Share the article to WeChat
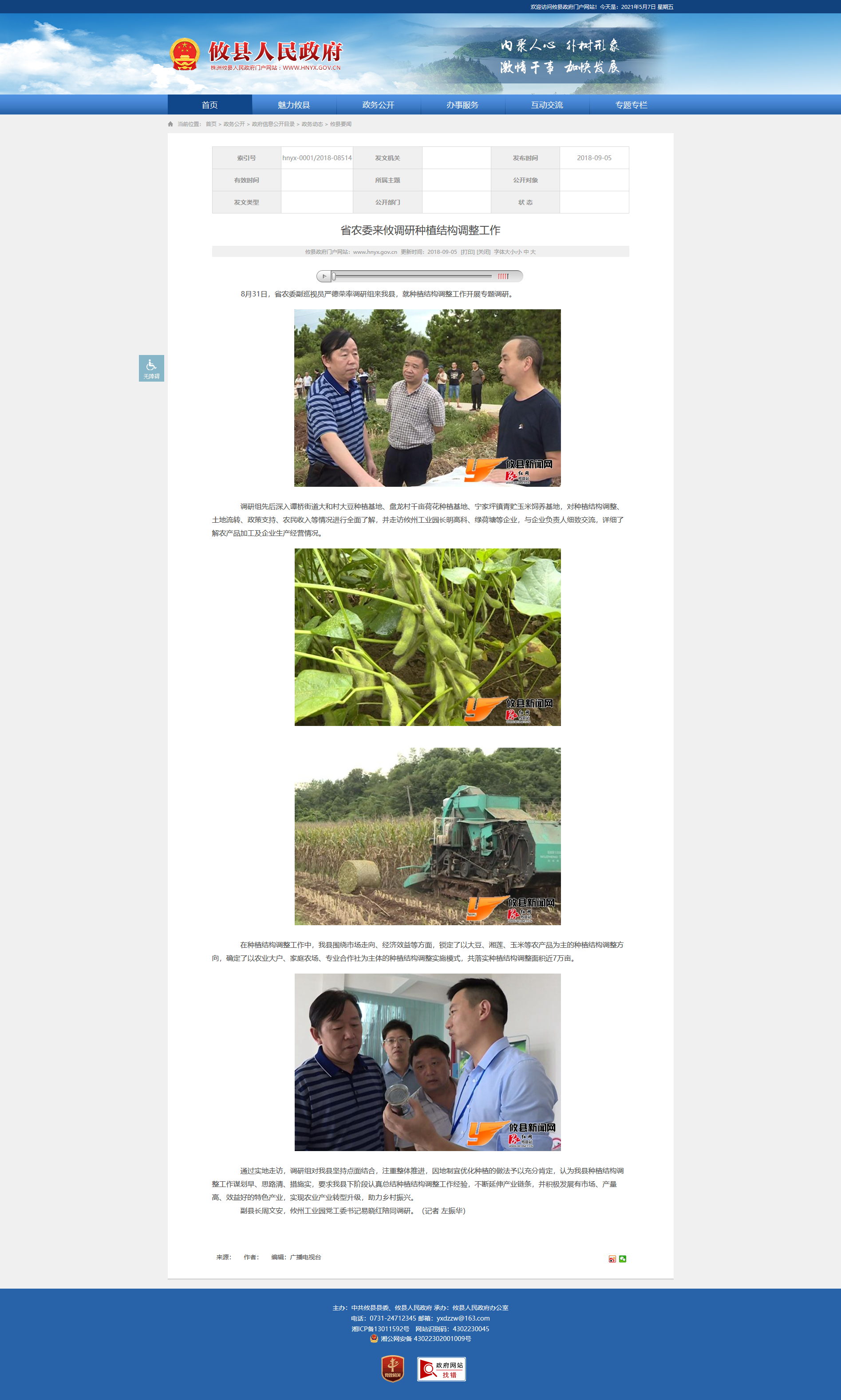 click(x=623, y=1259)
